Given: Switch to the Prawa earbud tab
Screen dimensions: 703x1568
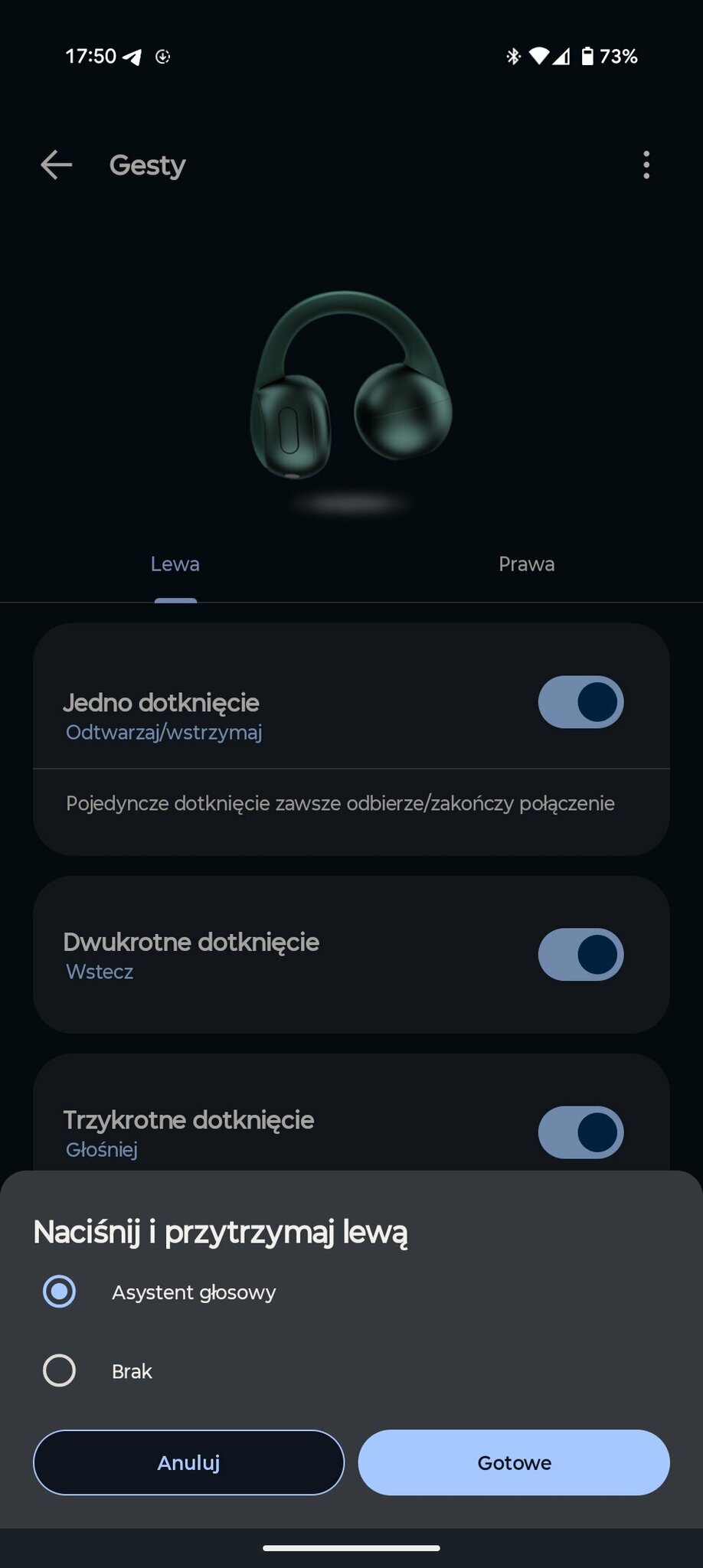Looking at the screenshot, I should (526, 564).
